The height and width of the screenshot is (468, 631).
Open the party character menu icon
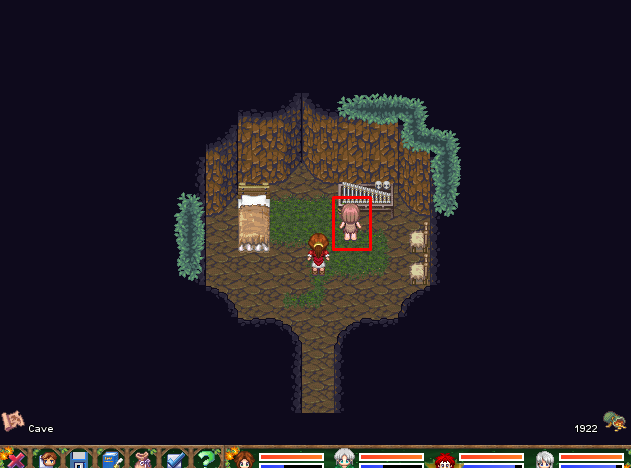46,459
